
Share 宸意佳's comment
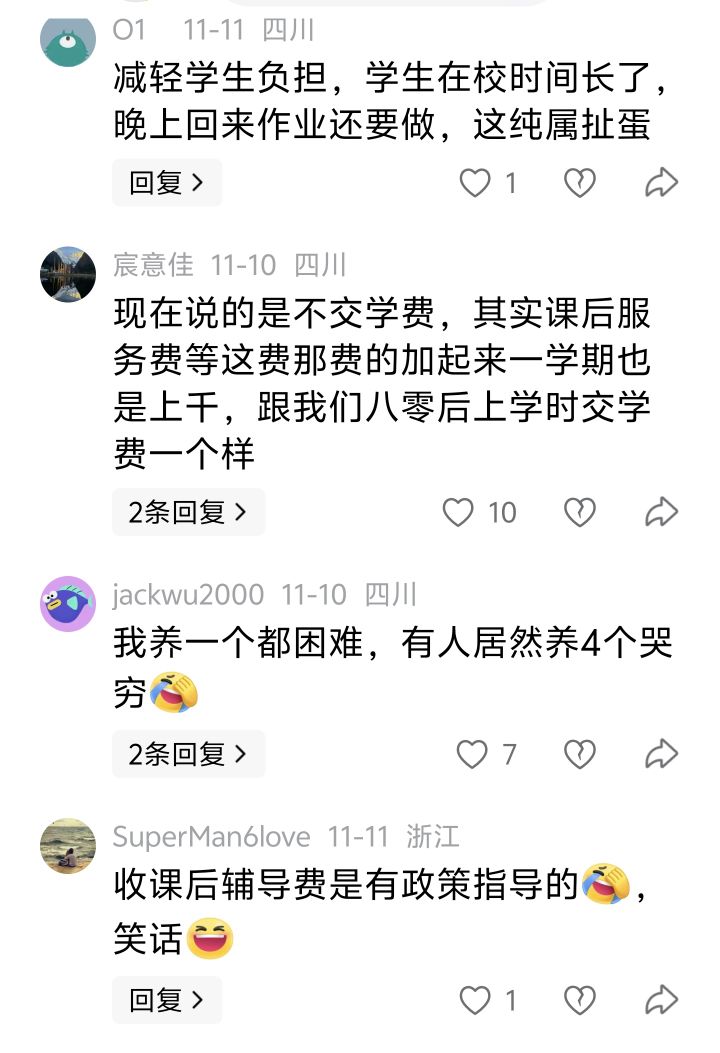[661, 513]
